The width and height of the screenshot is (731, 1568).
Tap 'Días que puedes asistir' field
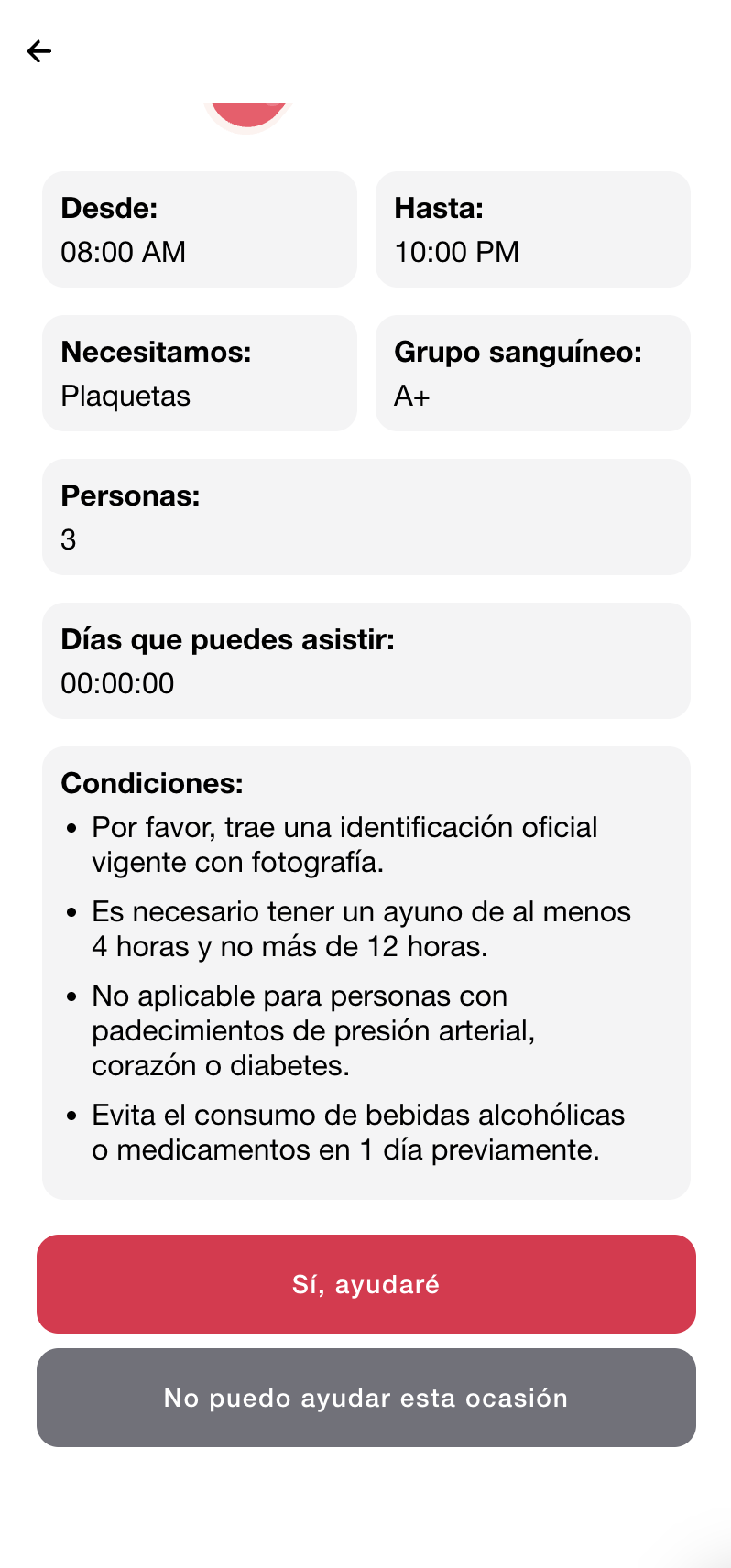click(x=365, y=659)
